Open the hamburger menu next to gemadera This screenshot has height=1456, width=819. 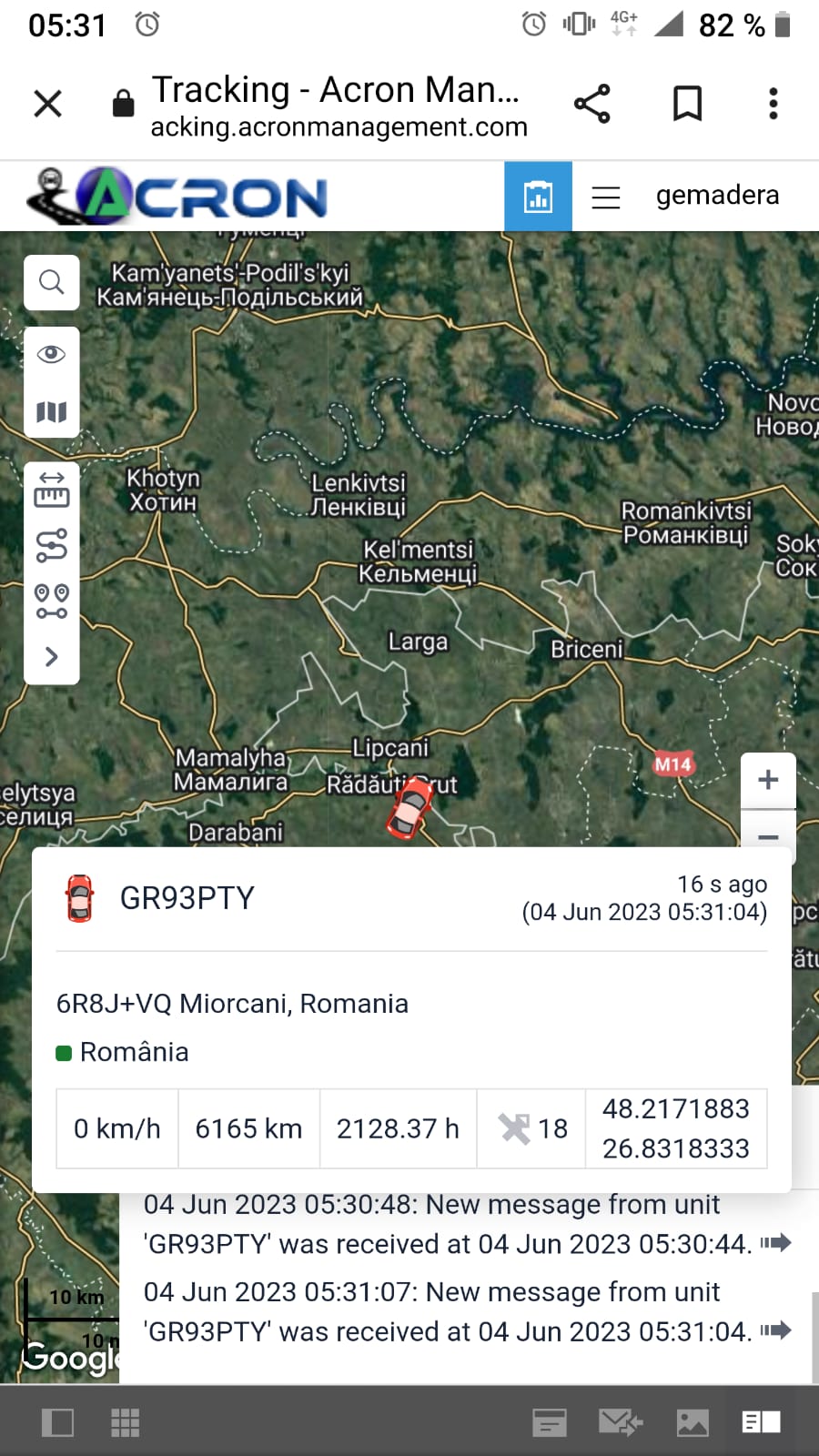(x=606, y=197)
